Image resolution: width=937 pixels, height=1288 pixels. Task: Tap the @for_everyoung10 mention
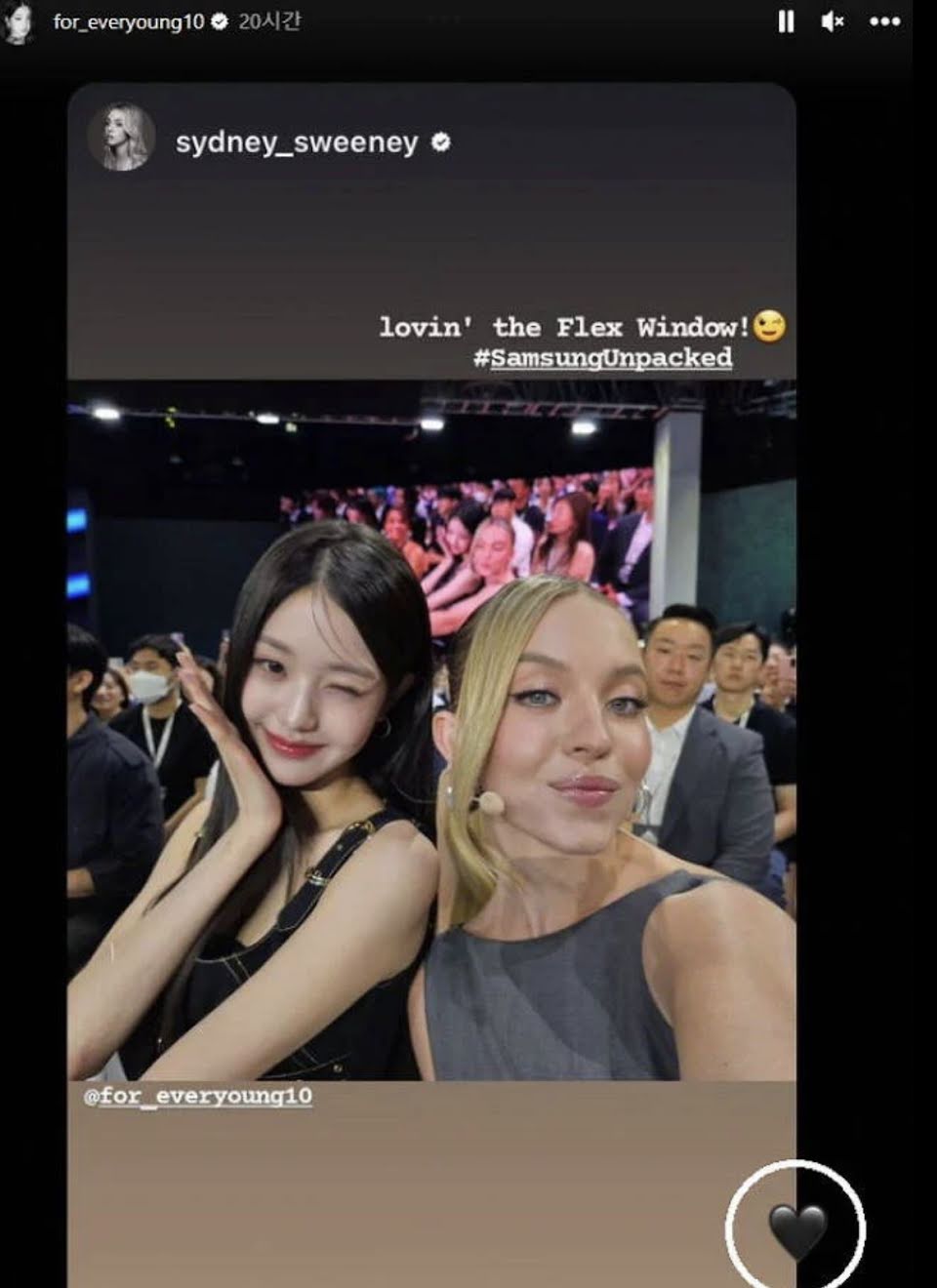click(x=198, y=1096)
